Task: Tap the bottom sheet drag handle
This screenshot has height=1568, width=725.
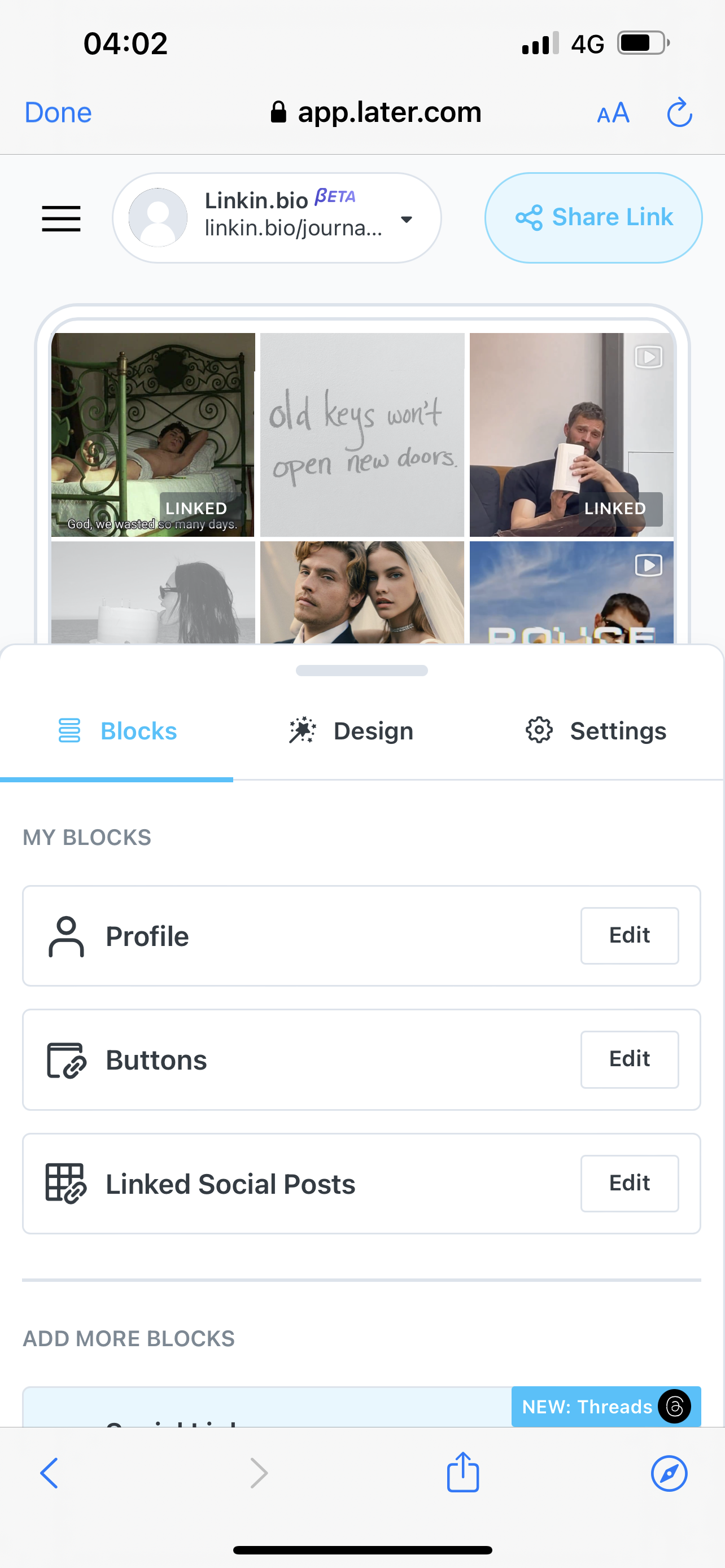Action: tap(361, 670)
